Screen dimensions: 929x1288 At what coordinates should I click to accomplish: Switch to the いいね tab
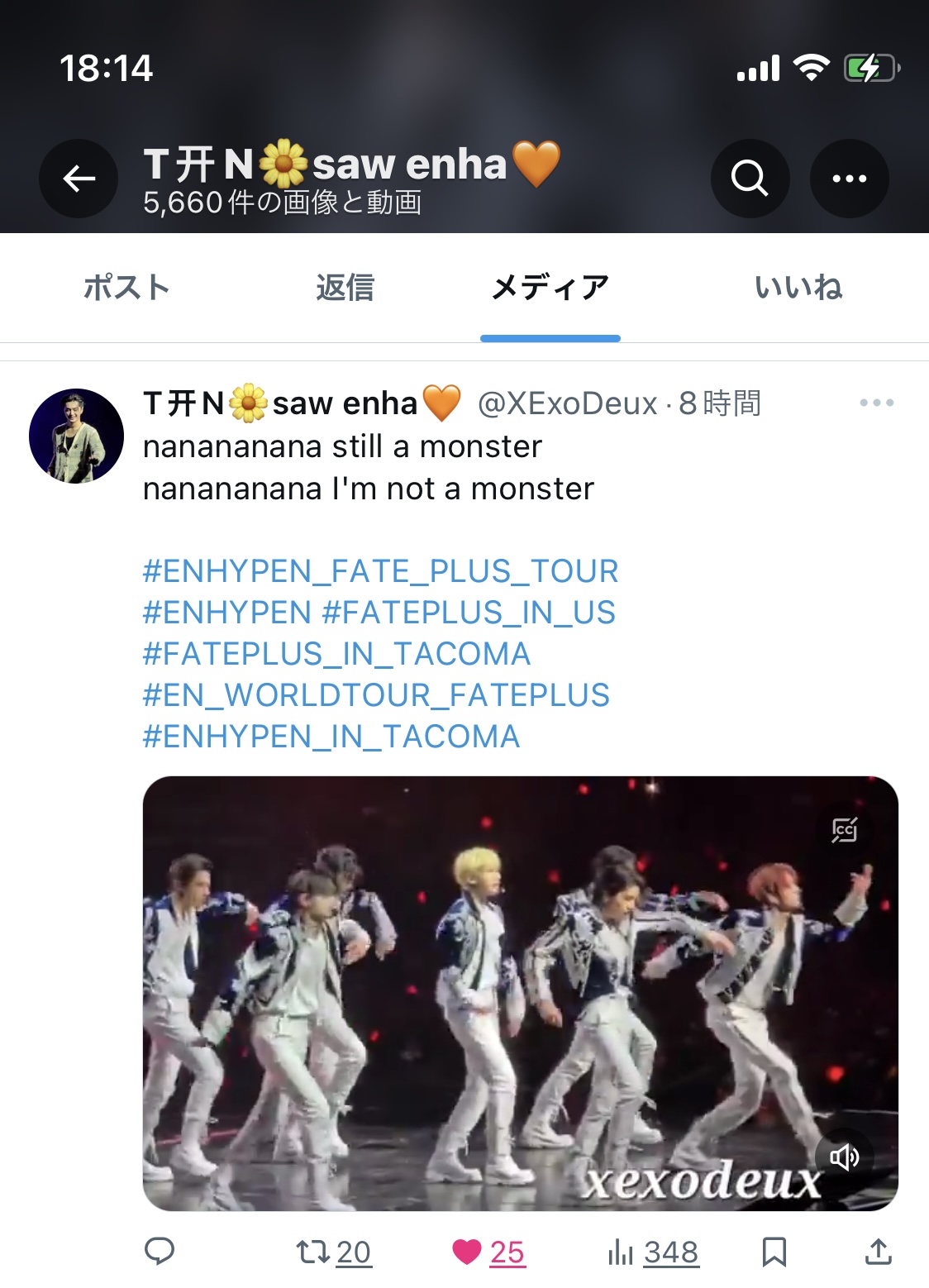click(798, 288)
